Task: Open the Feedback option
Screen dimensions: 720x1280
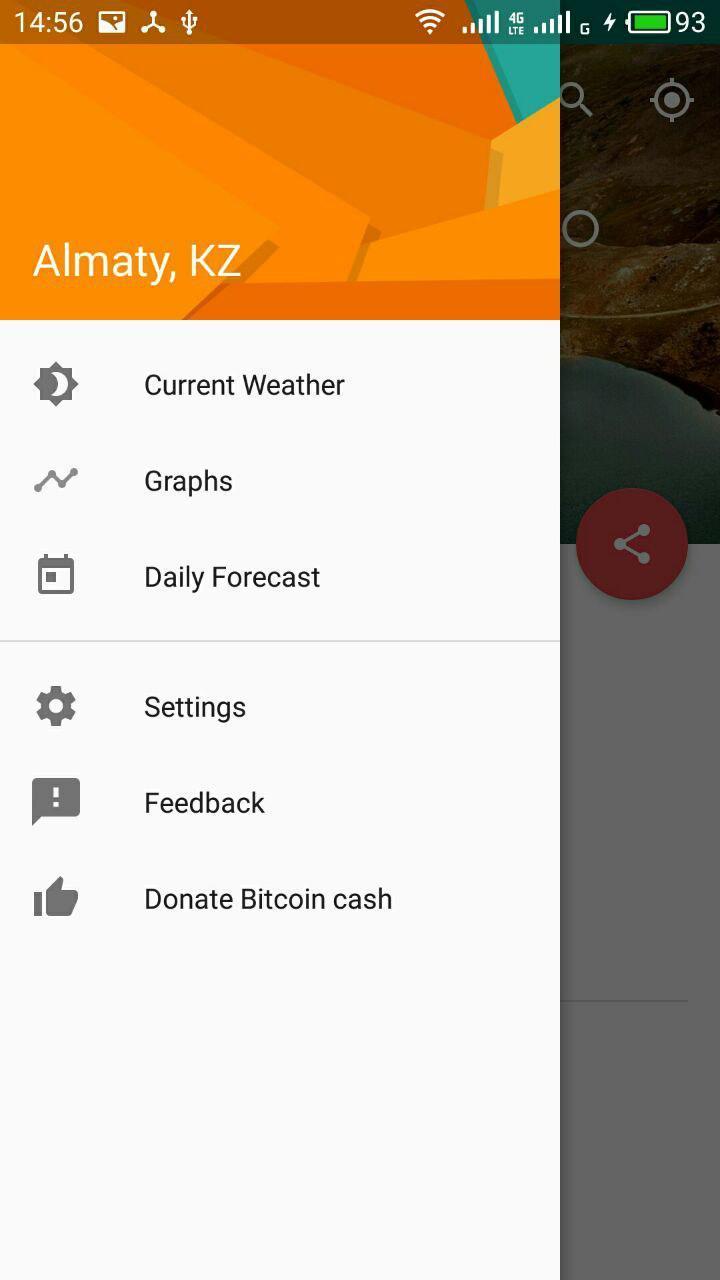Action: (x=204, y=803)
